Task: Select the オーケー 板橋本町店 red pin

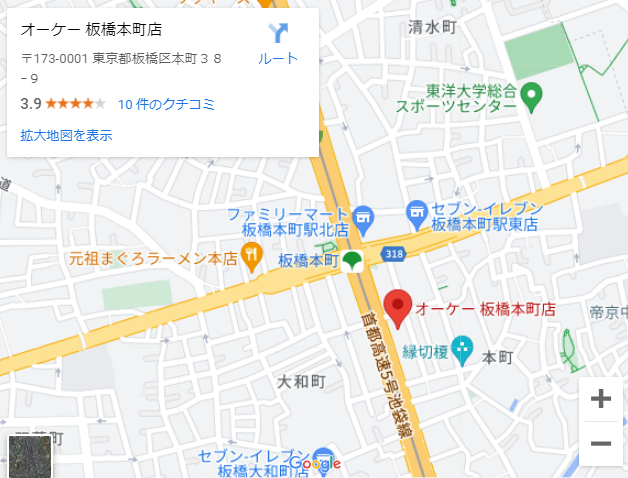Action: point(398,308)
